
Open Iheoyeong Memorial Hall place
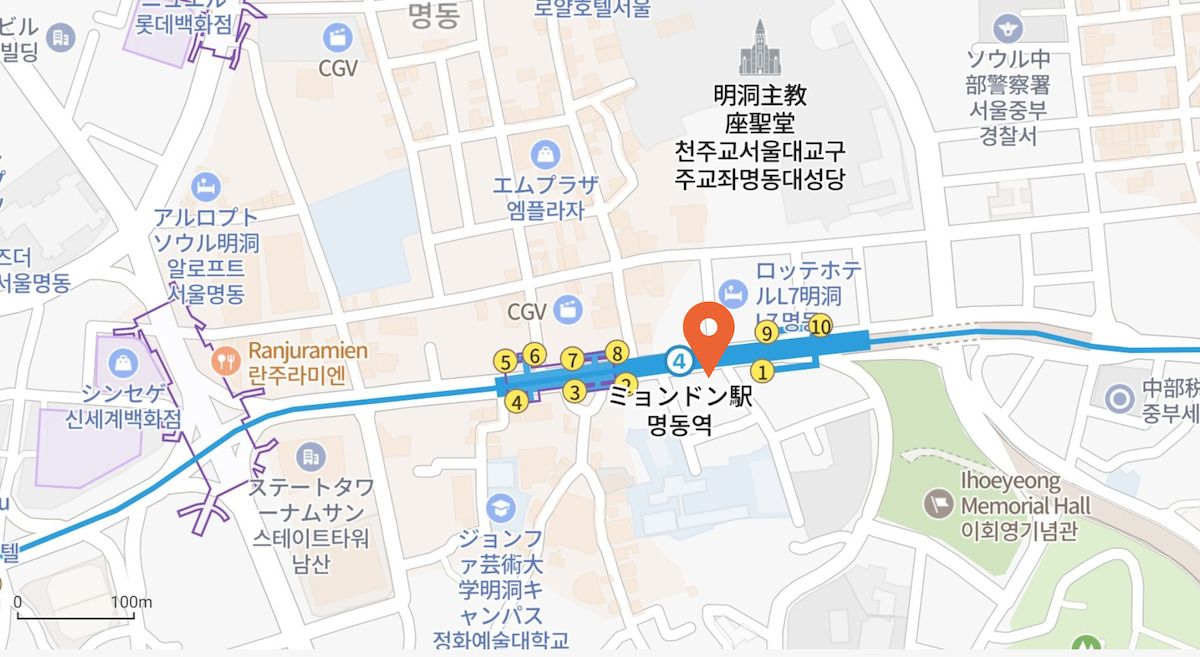(x=939, y=500)
